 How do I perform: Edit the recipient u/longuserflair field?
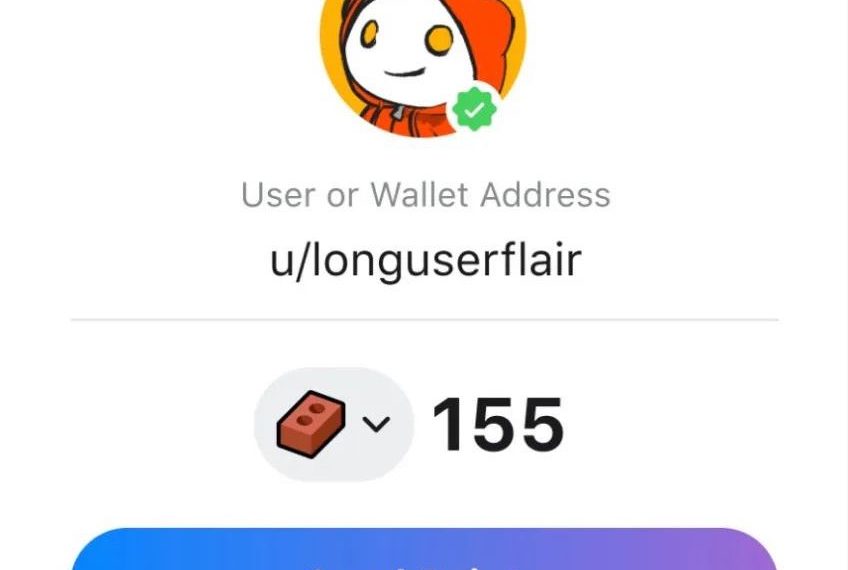pos(425,261)
